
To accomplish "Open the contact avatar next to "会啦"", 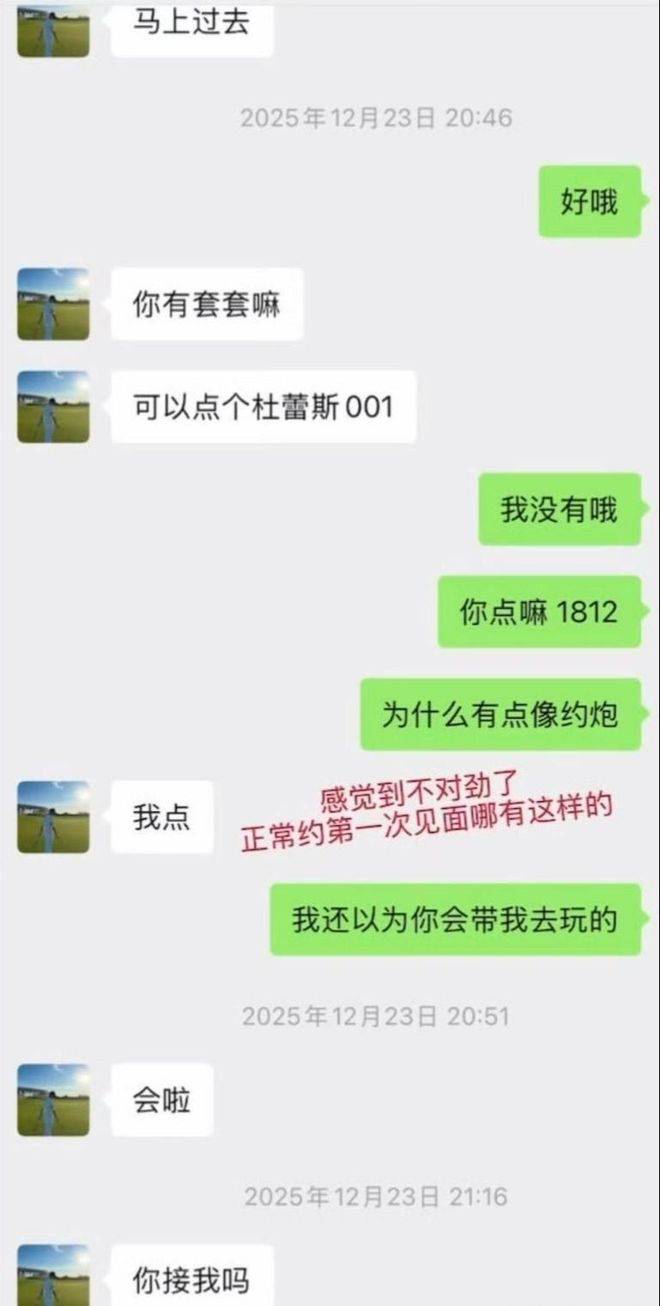I will point(53,1100).
